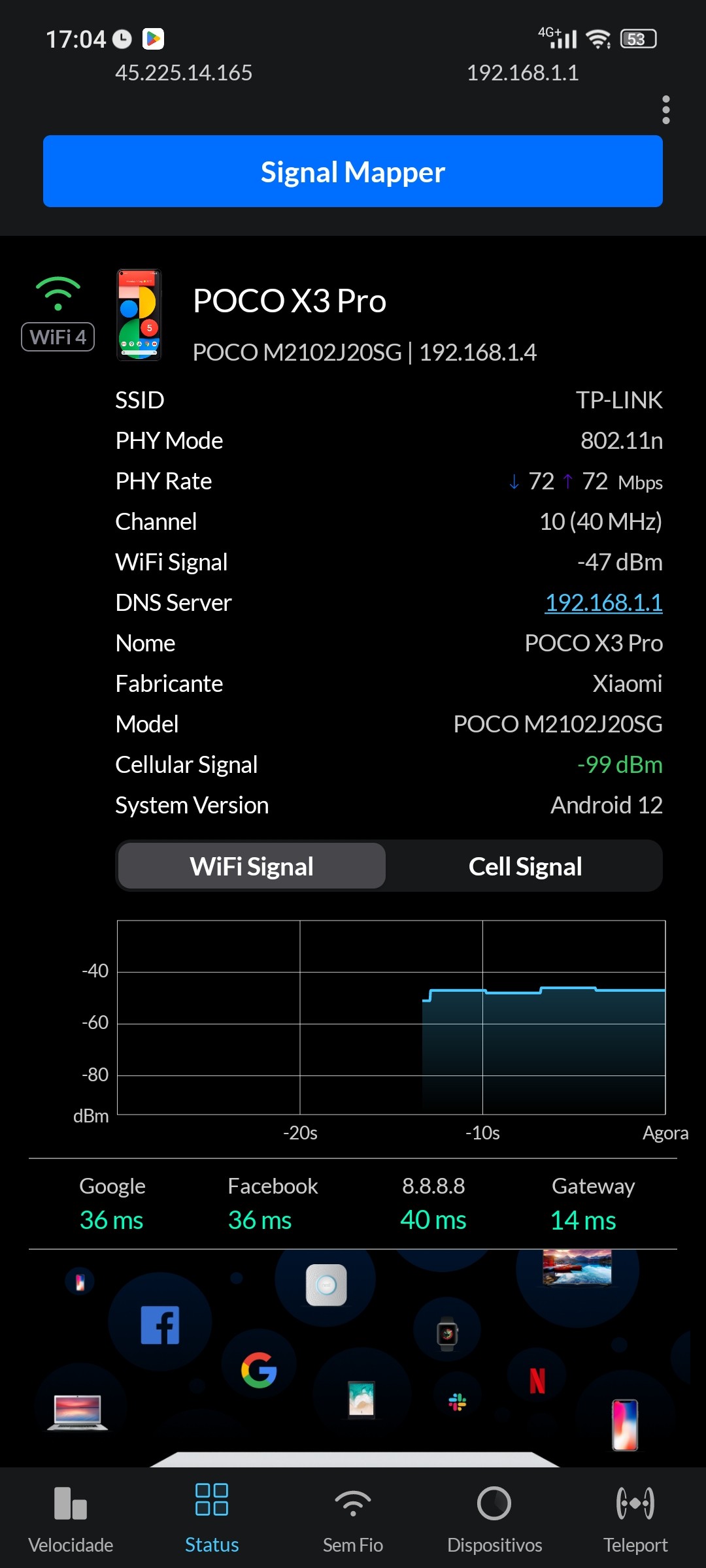Open the Teleport tab
706x1568 pixels.
click(x=635, y=1517)
